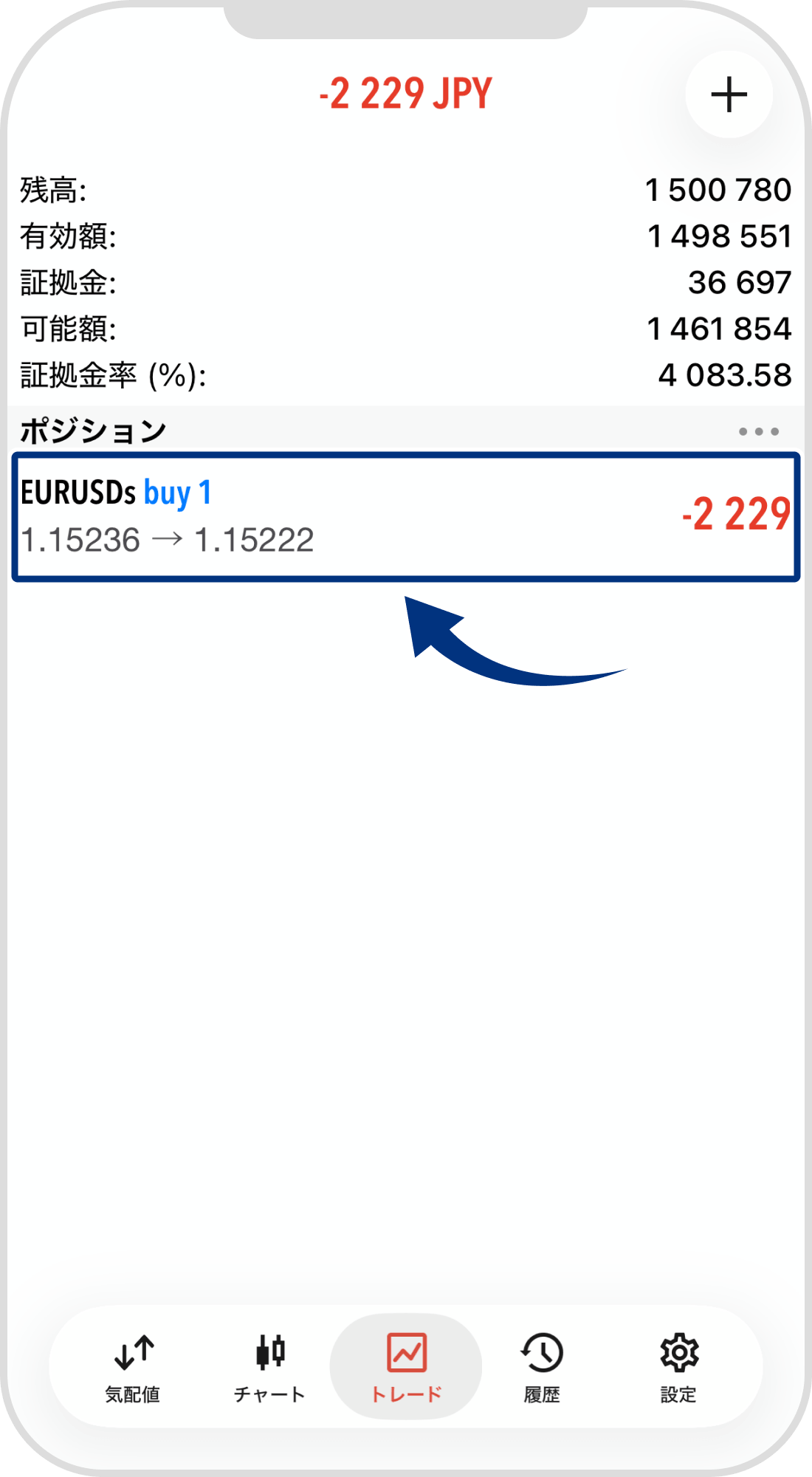
Task: Tap the clock-arrow history icon
Action: (x=541, y=1350)
